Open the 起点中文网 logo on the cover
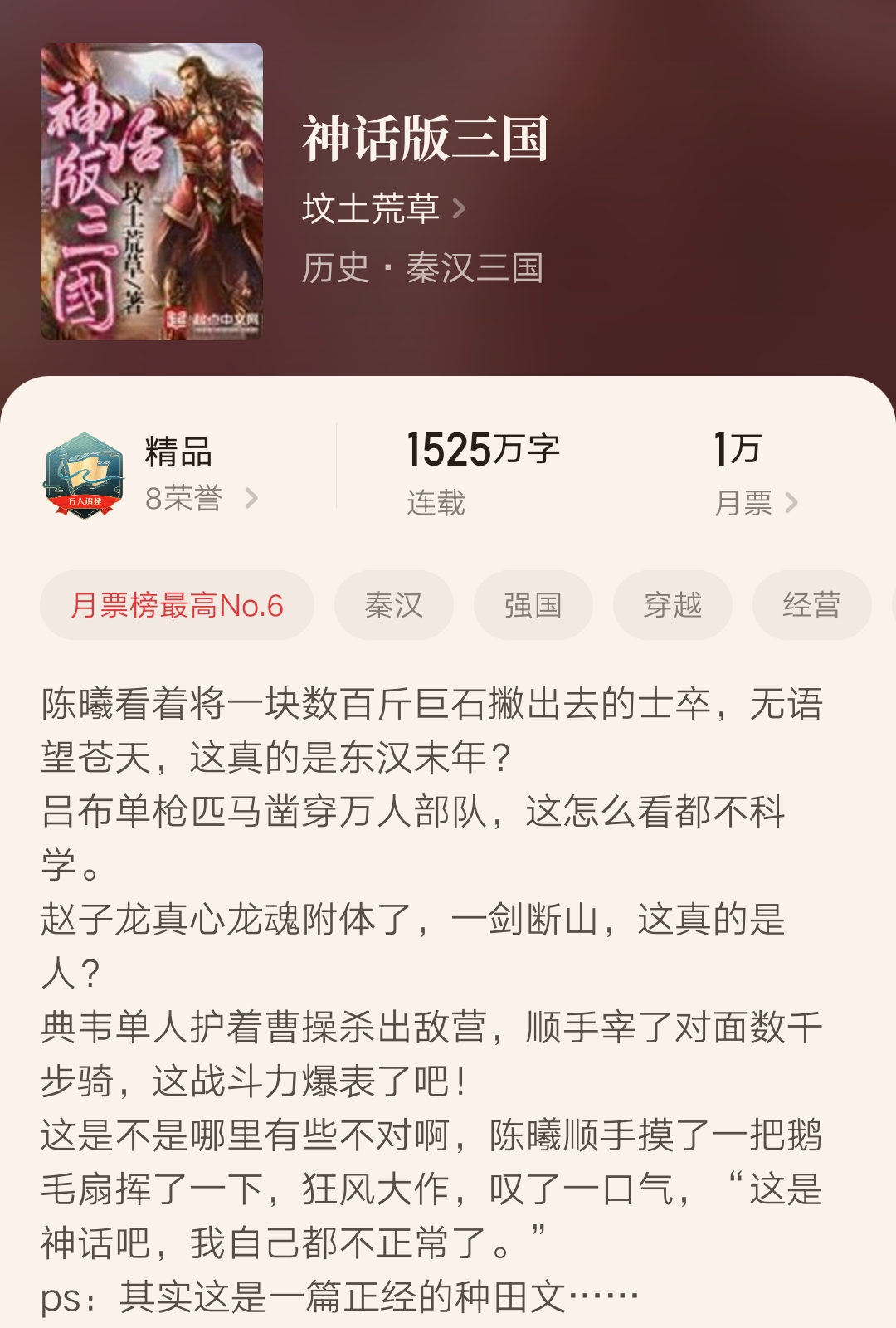Image resolution: width=896 pixels, height=1328 pixels. 212,318
